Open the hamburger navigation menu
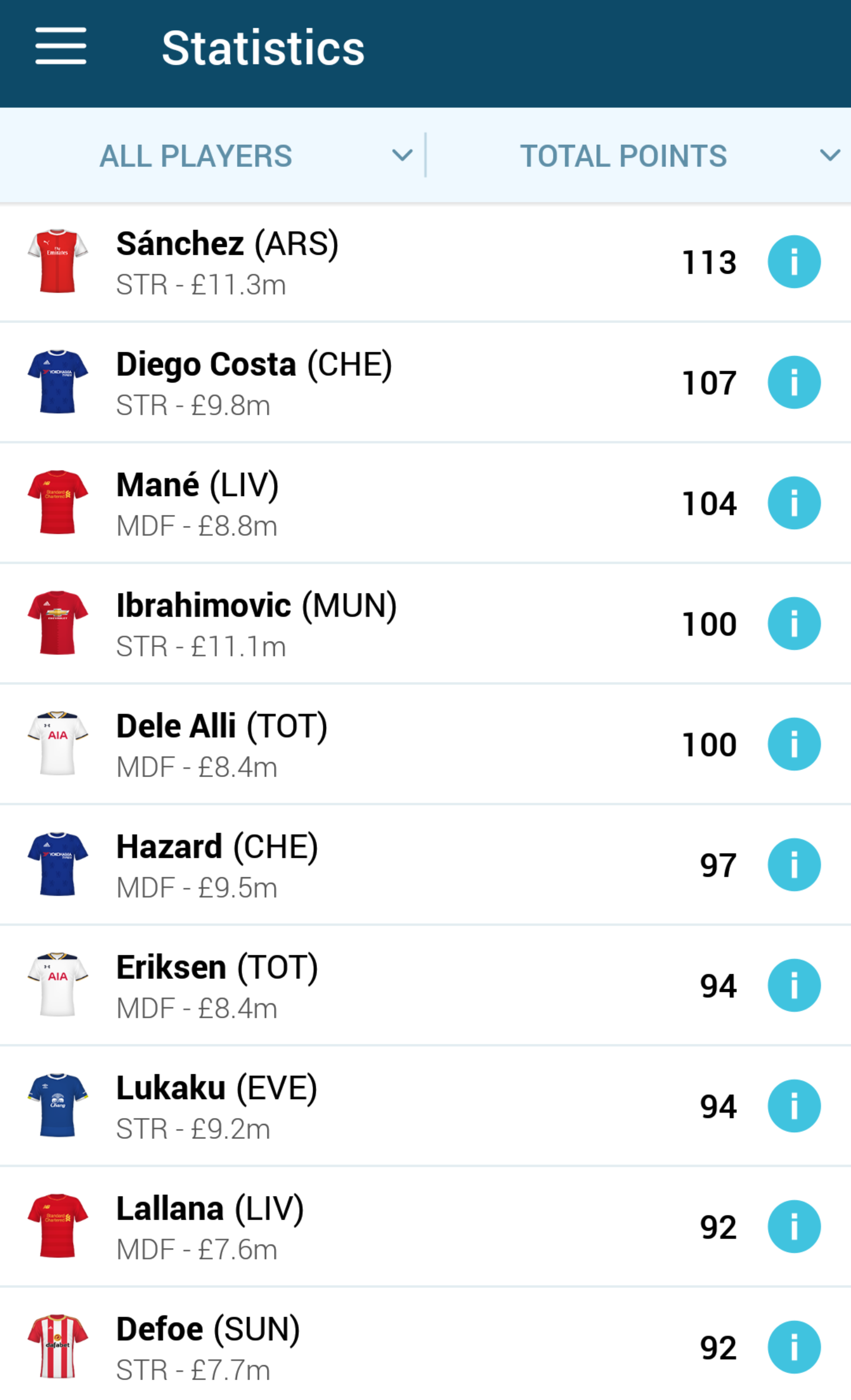This screenshot has width=851, height=1400. coord(60,46)
